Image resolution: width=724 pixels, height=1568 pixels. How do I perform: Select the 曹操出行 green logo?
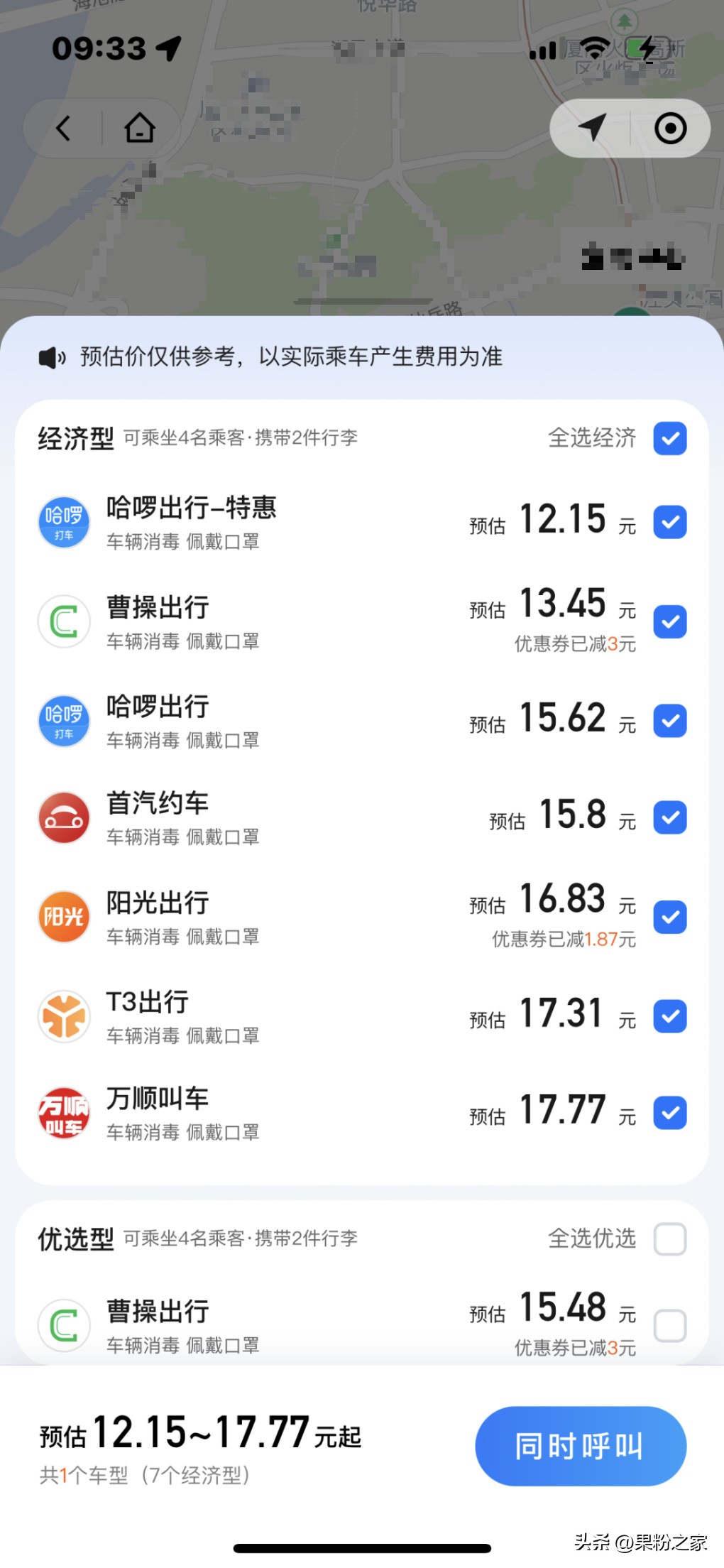point(63,621)
